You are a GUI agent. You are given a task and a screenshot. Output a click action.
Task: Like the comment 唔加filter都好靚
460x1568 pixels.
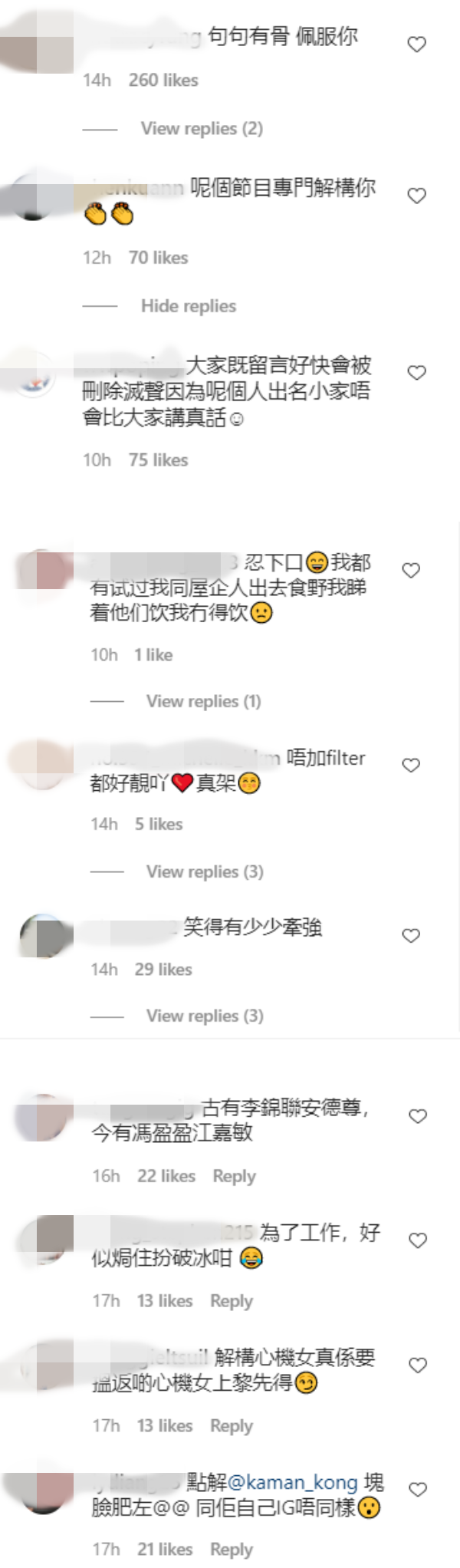411,765
